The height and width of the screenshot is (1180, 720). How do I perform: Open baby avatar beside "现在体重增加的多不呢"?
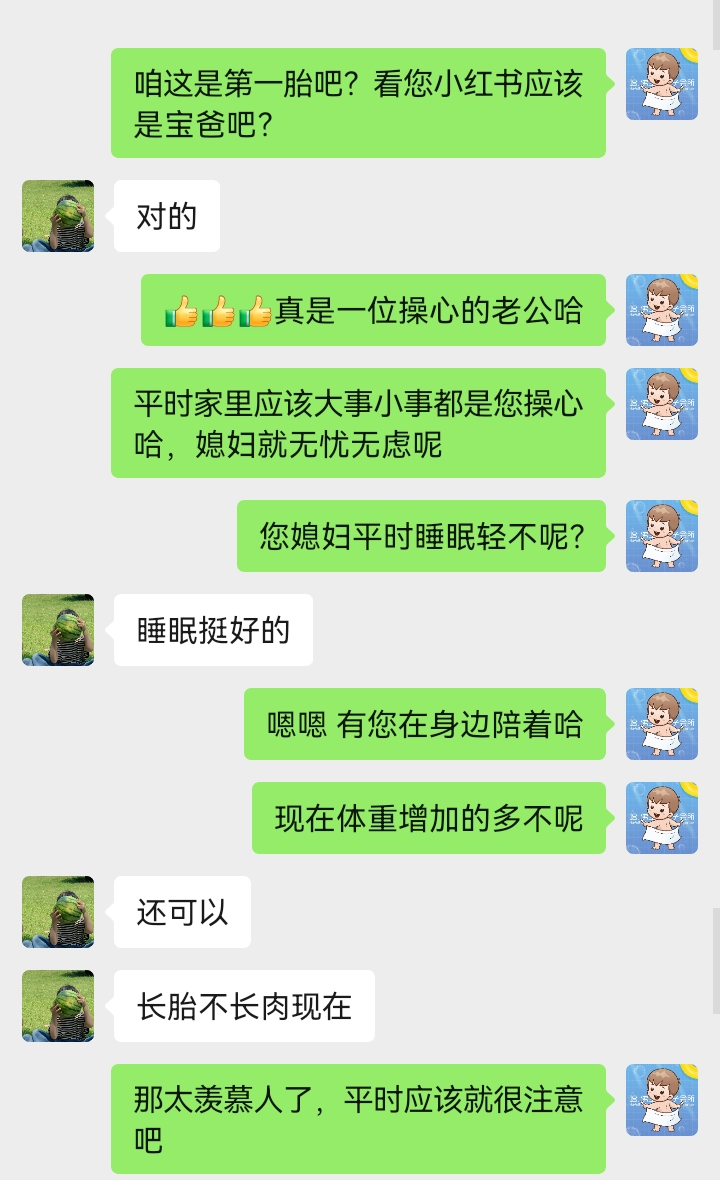(x=661, y=818)
